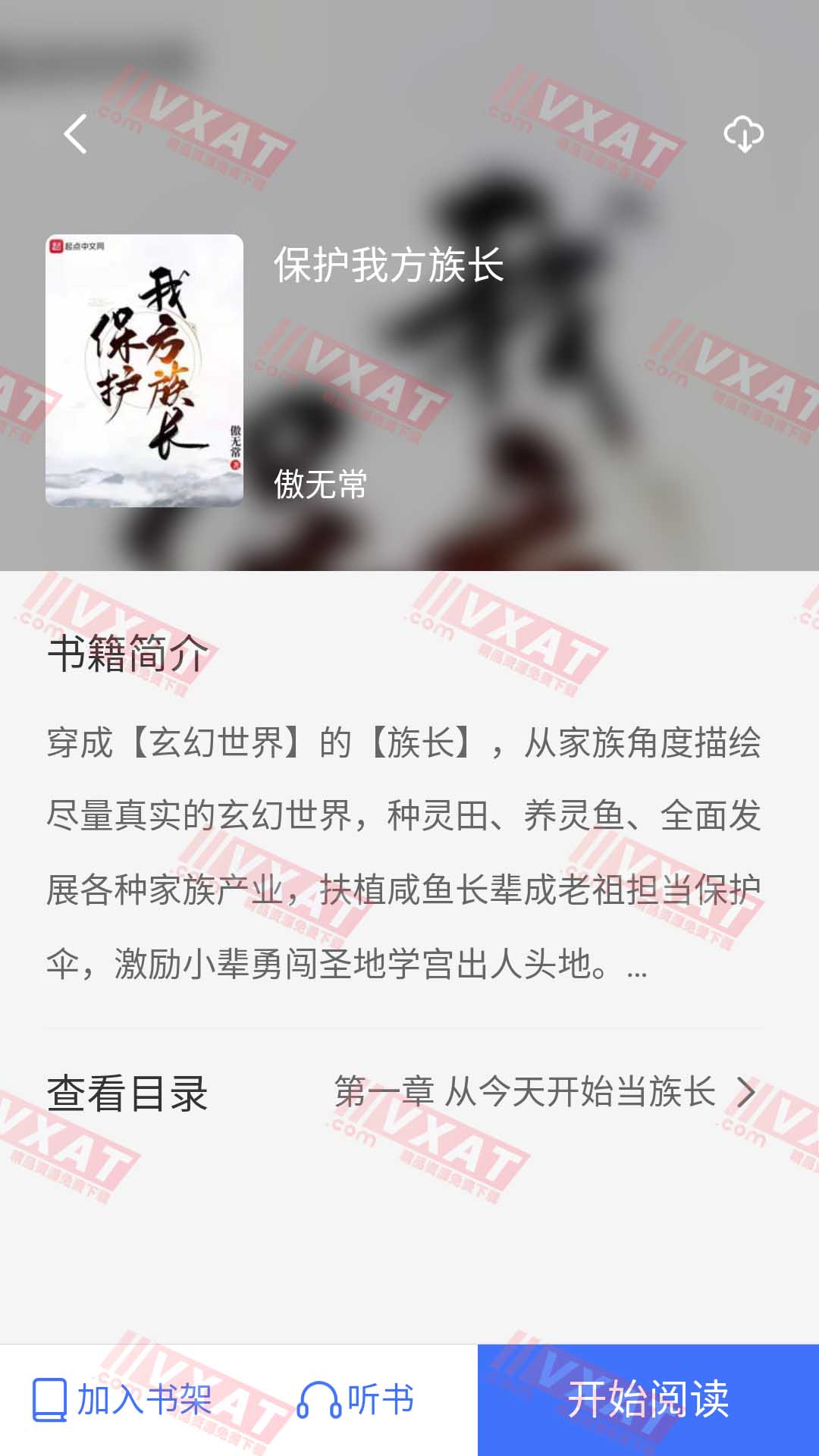Open the 查看目录 chapter list row
The image size is (819, 1456).
tap(405, 1093)
